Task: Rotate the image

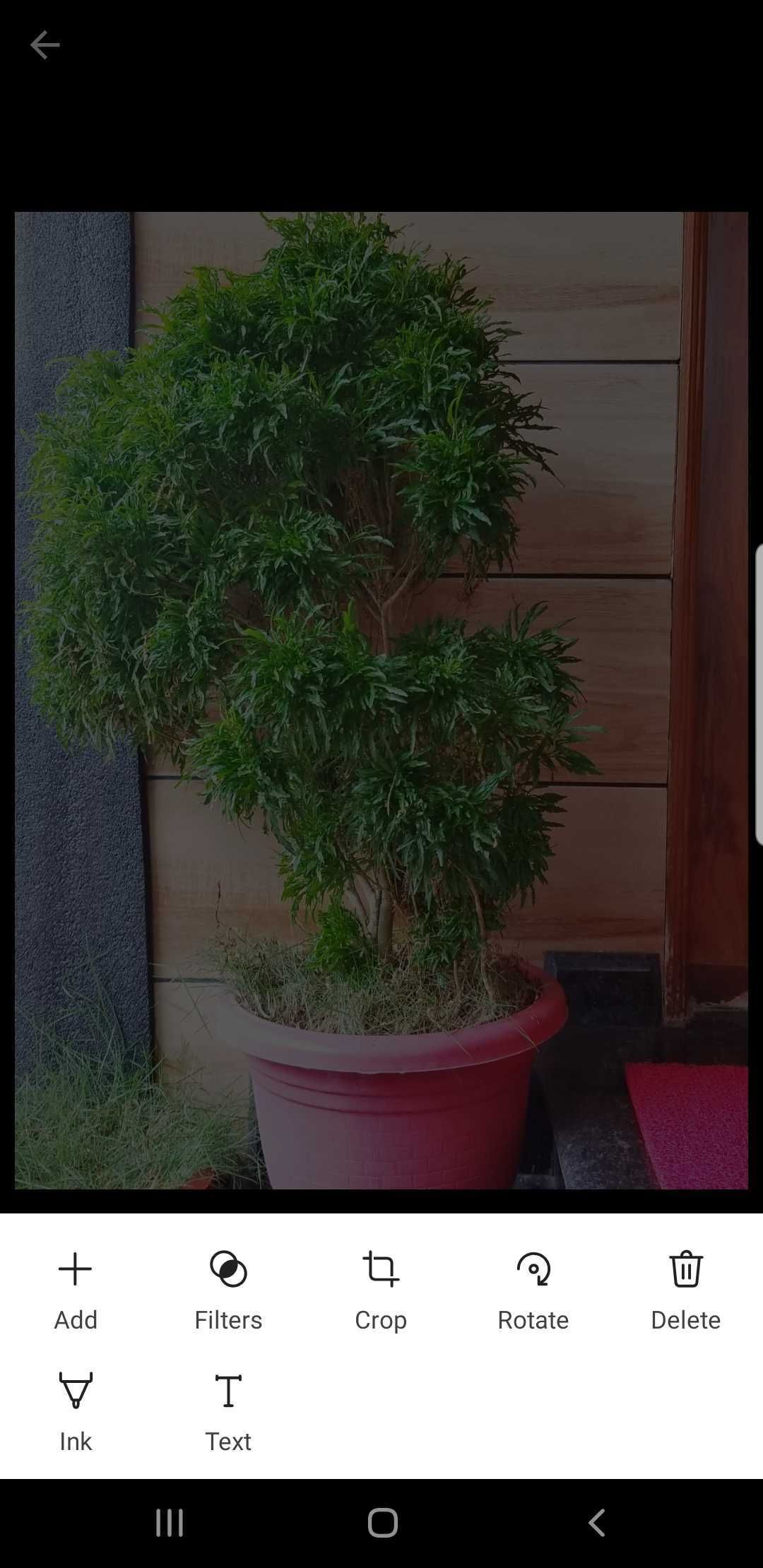Action: point(533,1290)
